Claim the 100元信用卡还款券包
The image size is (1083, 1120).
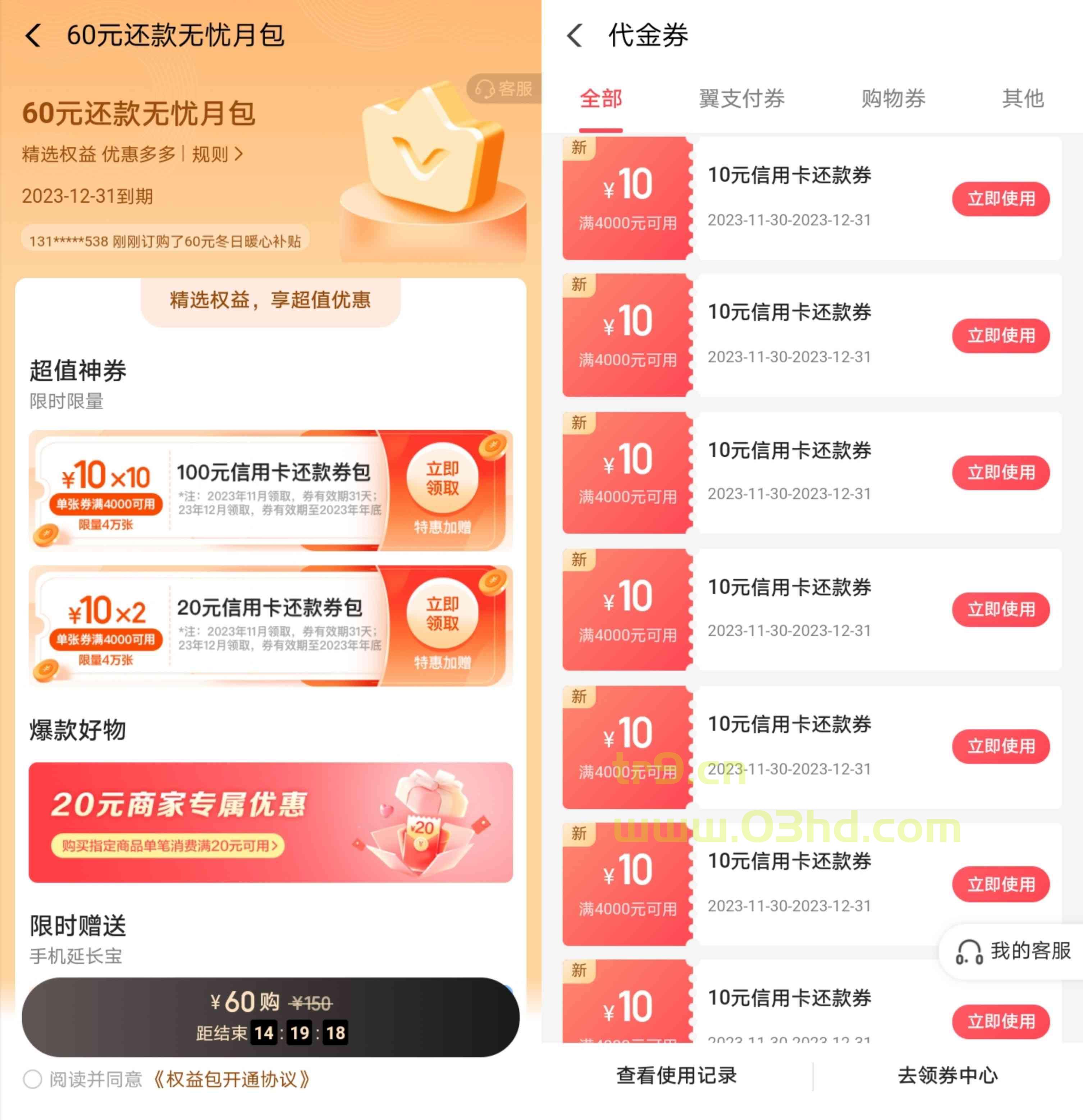(442, 478)
